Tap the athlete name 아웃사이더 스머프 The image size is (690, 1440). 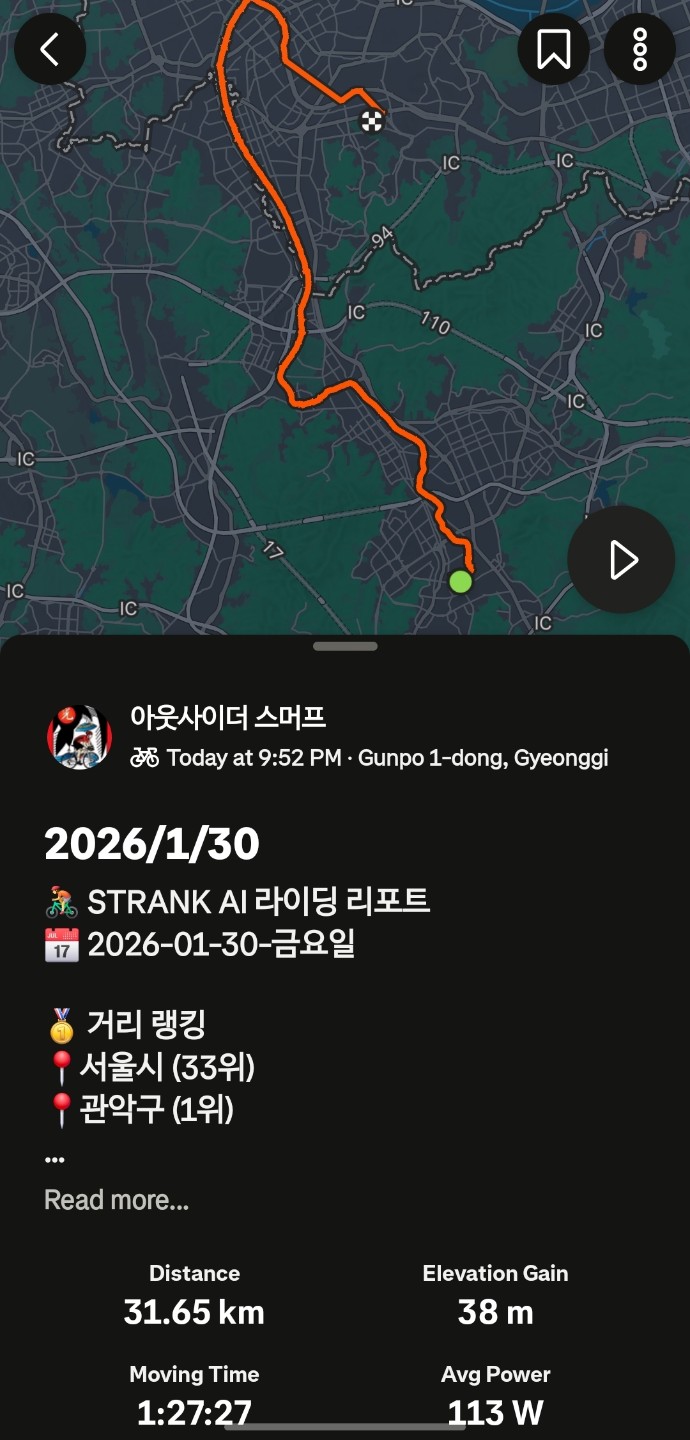coord(228,717)
